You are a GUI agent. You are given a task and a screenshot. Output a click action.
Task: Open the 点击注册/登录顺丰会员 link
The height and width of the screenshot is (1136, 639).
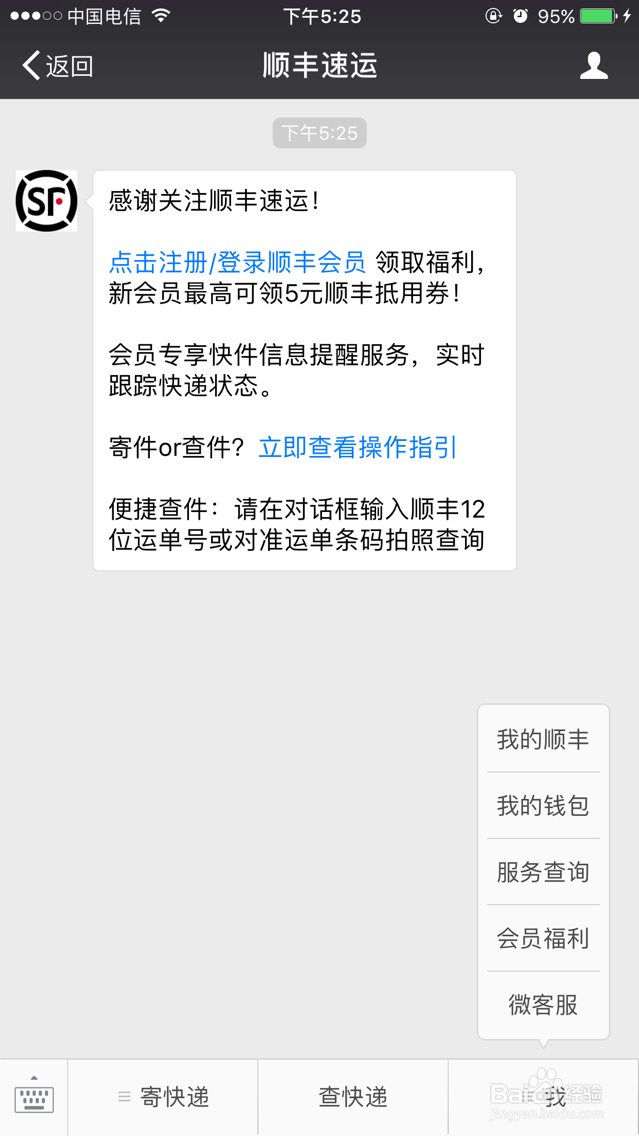[237, 262]
